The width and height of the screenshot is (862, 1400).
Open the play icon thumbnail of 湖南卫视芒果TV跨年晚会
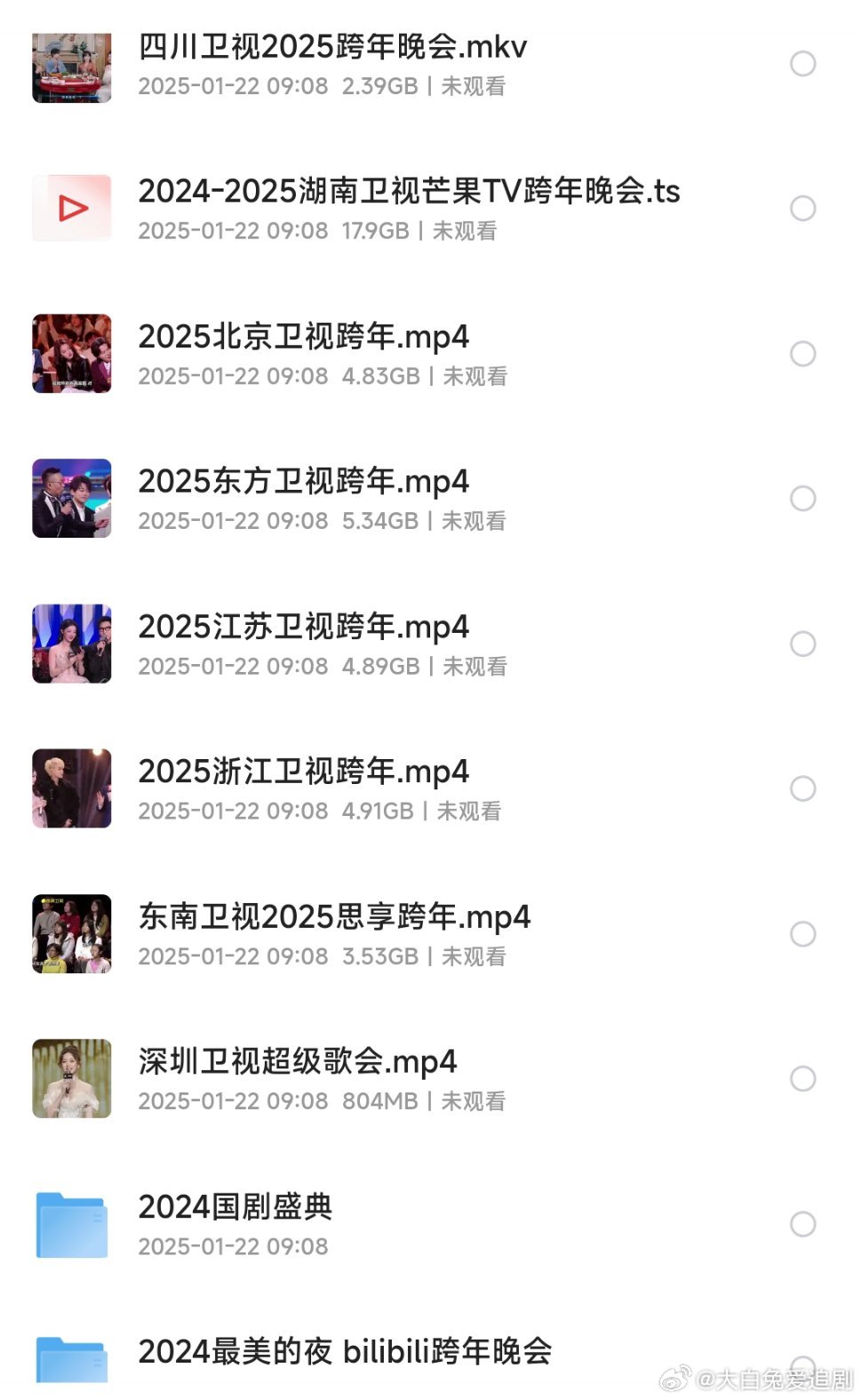click(x=72, y=207)
